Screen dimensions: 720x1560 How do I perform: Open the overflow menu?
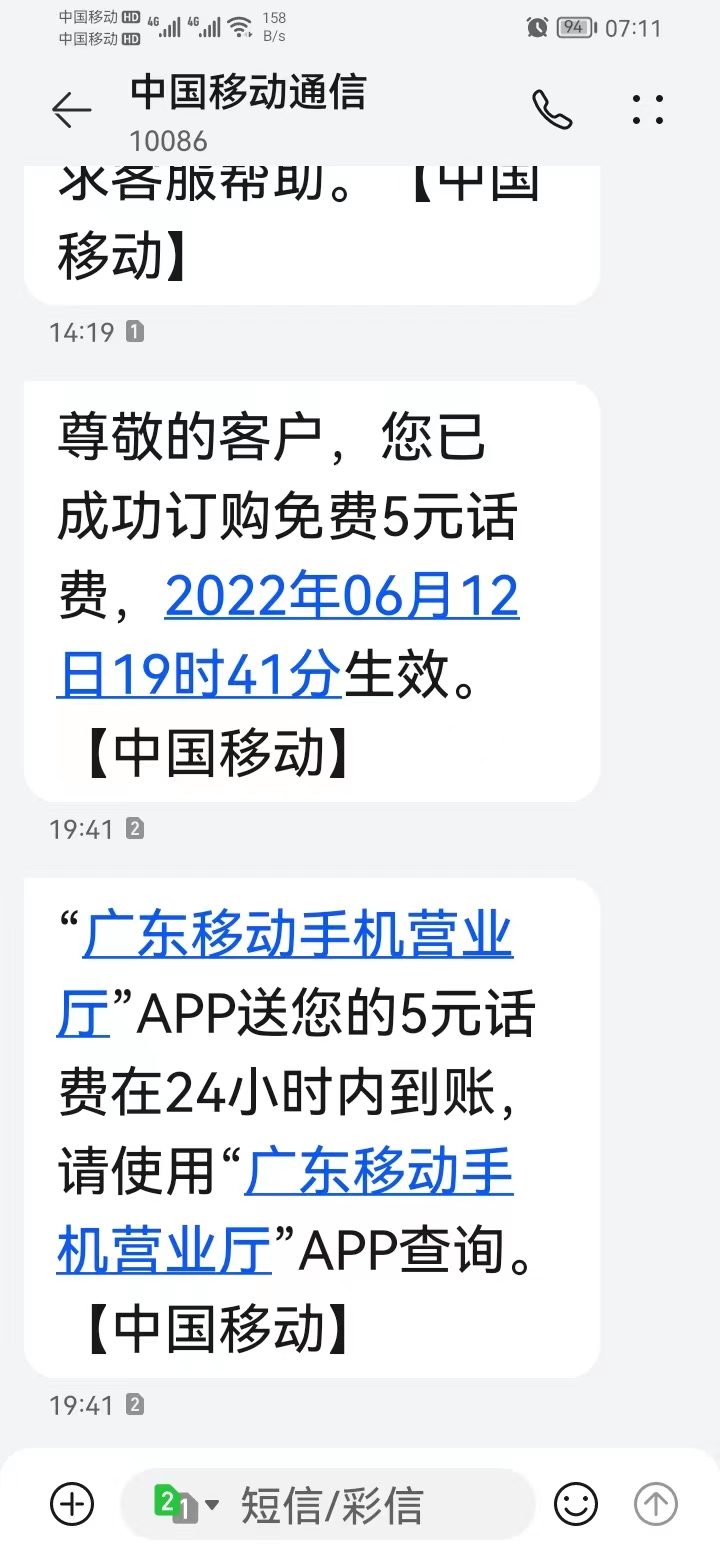tap(648, 110)
